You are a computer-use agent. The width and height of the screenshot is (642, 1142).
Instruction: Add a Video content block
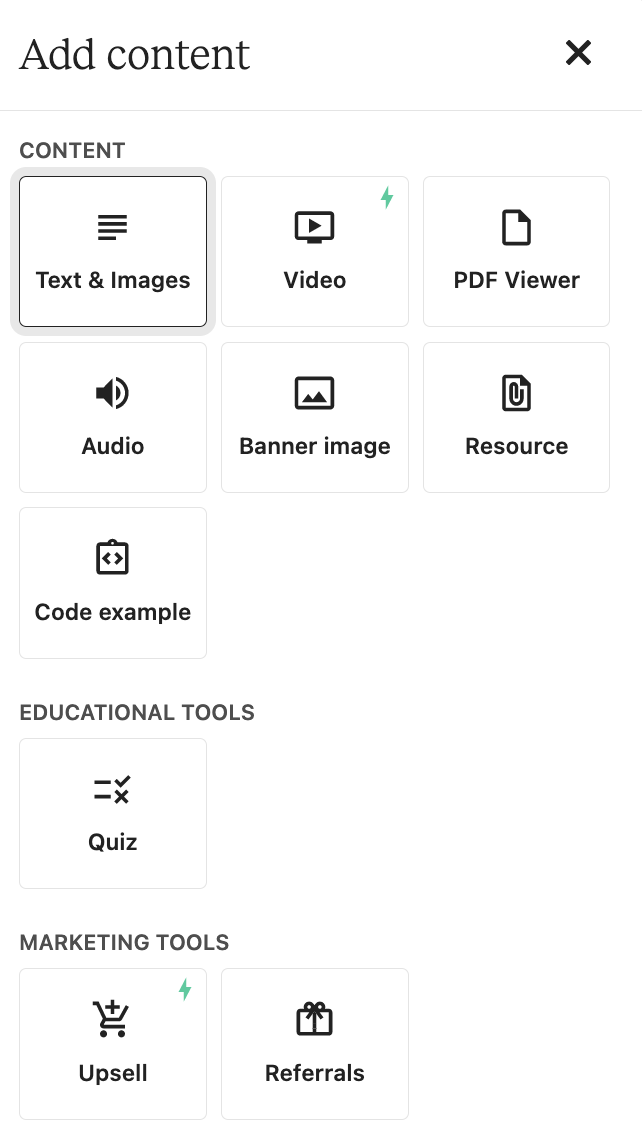click(315, 252)
